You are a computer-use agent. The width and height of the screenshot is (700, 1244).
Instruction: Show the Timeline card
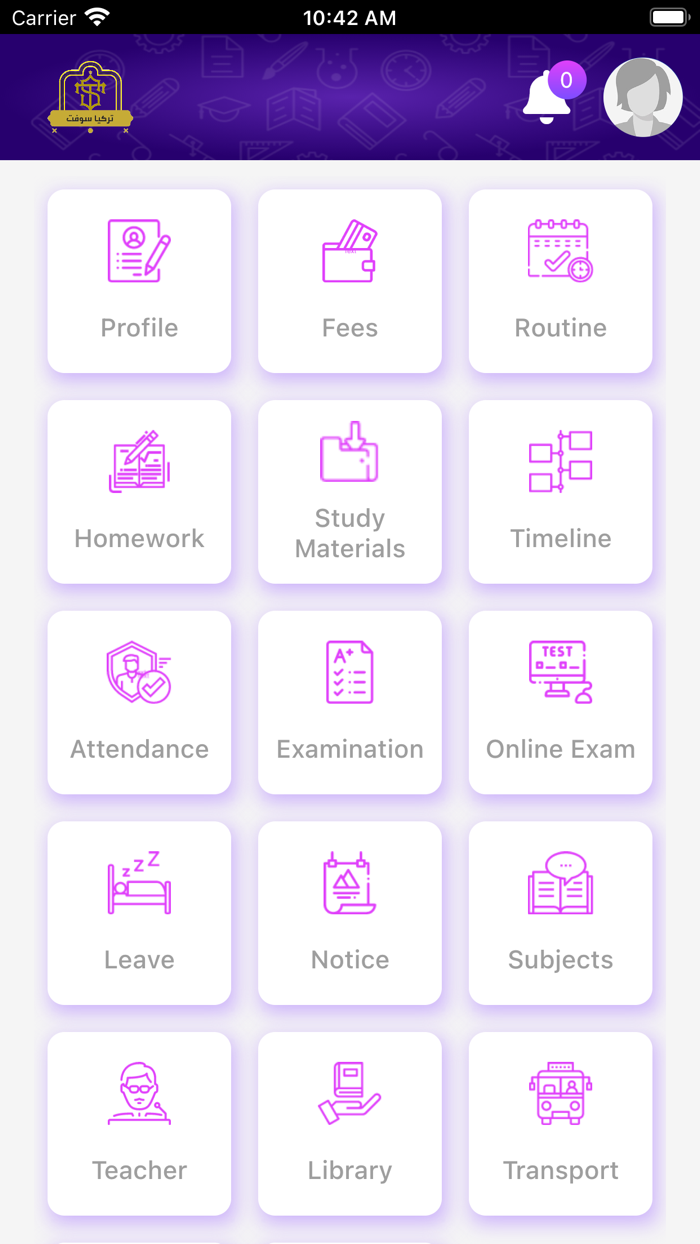click(x=560, y=492)
